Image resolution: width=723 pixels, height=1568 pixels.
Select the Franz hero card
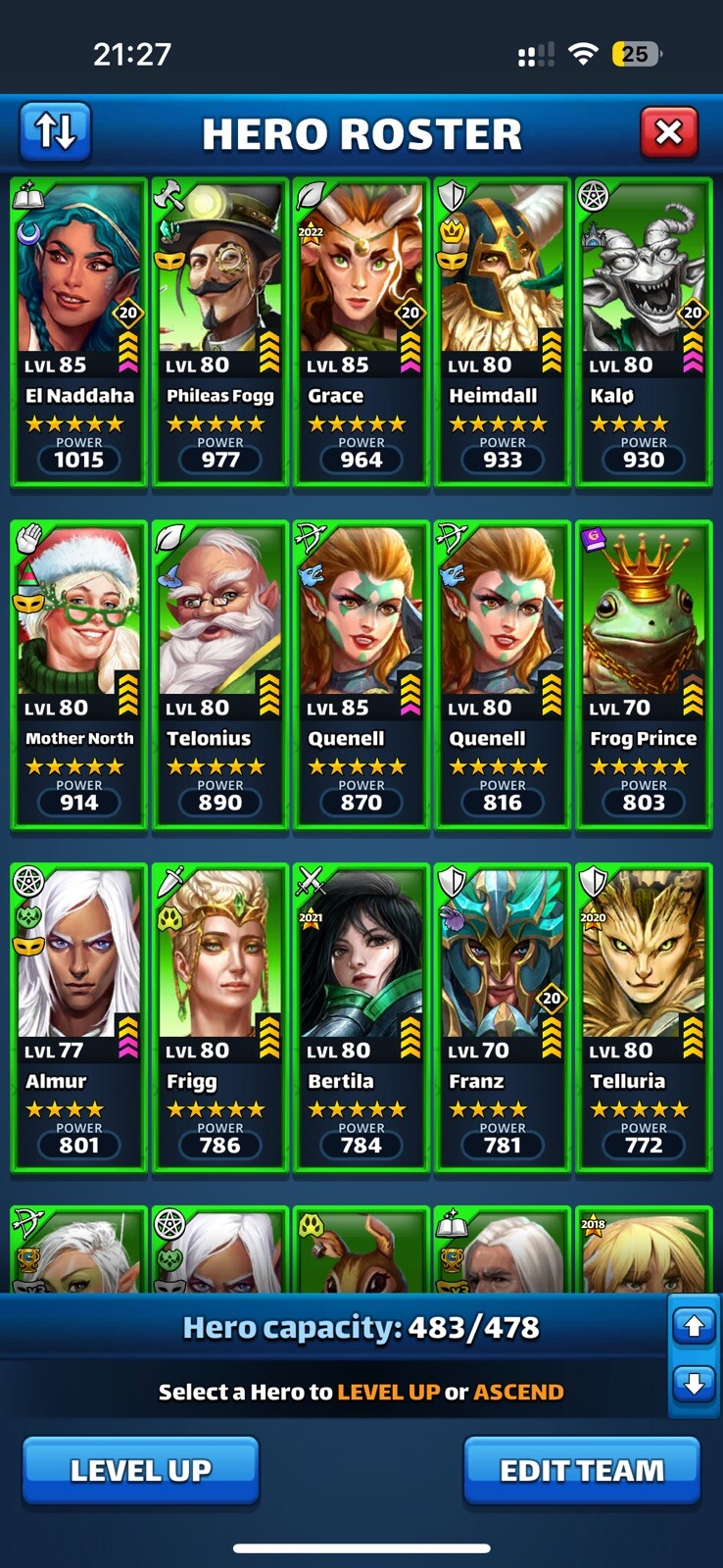[x=502, y=1017]
